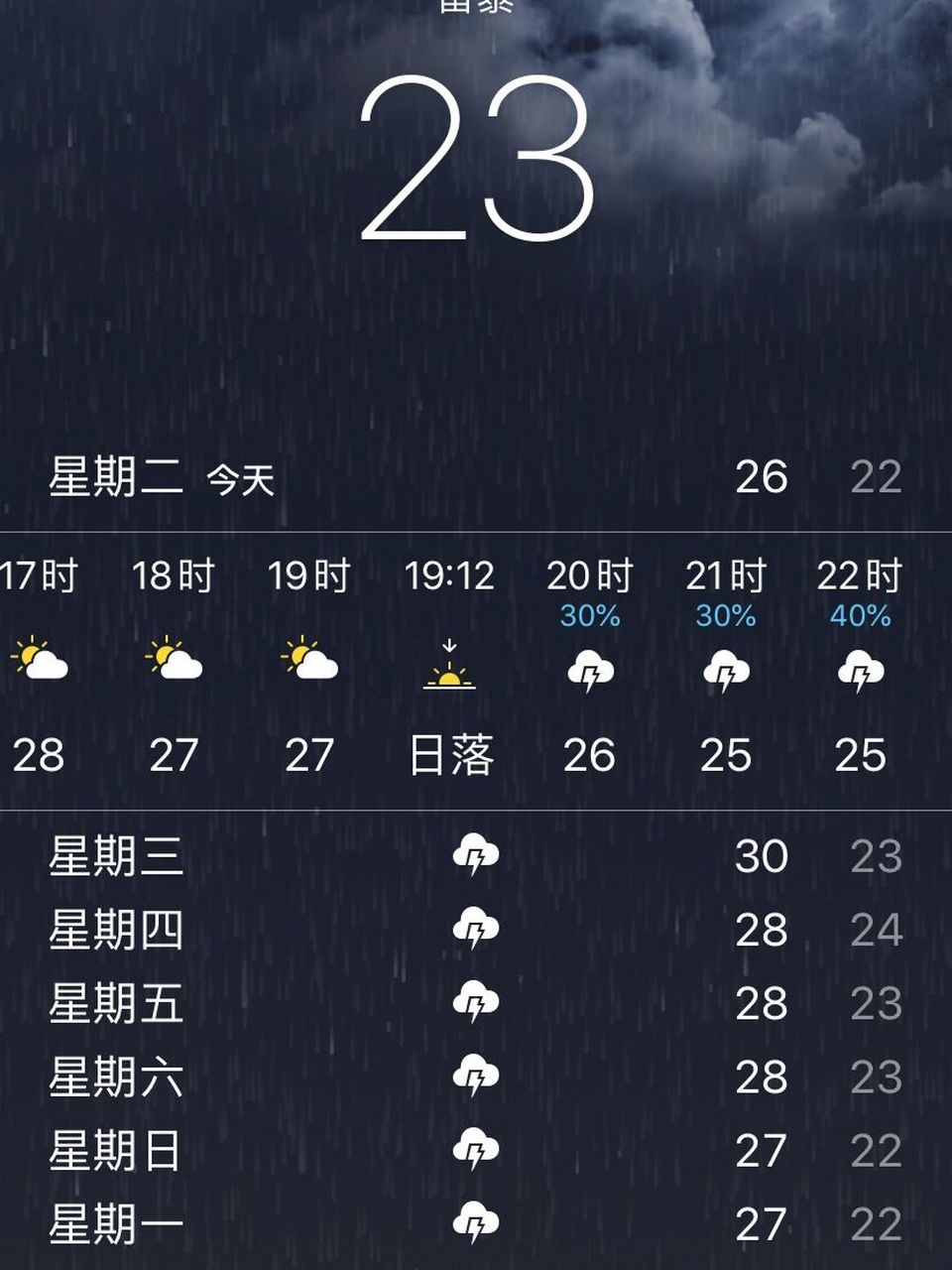Click the thunderstorm icon at 22时
Viewport: 952px width, 1270px height.
pos(861,670)
